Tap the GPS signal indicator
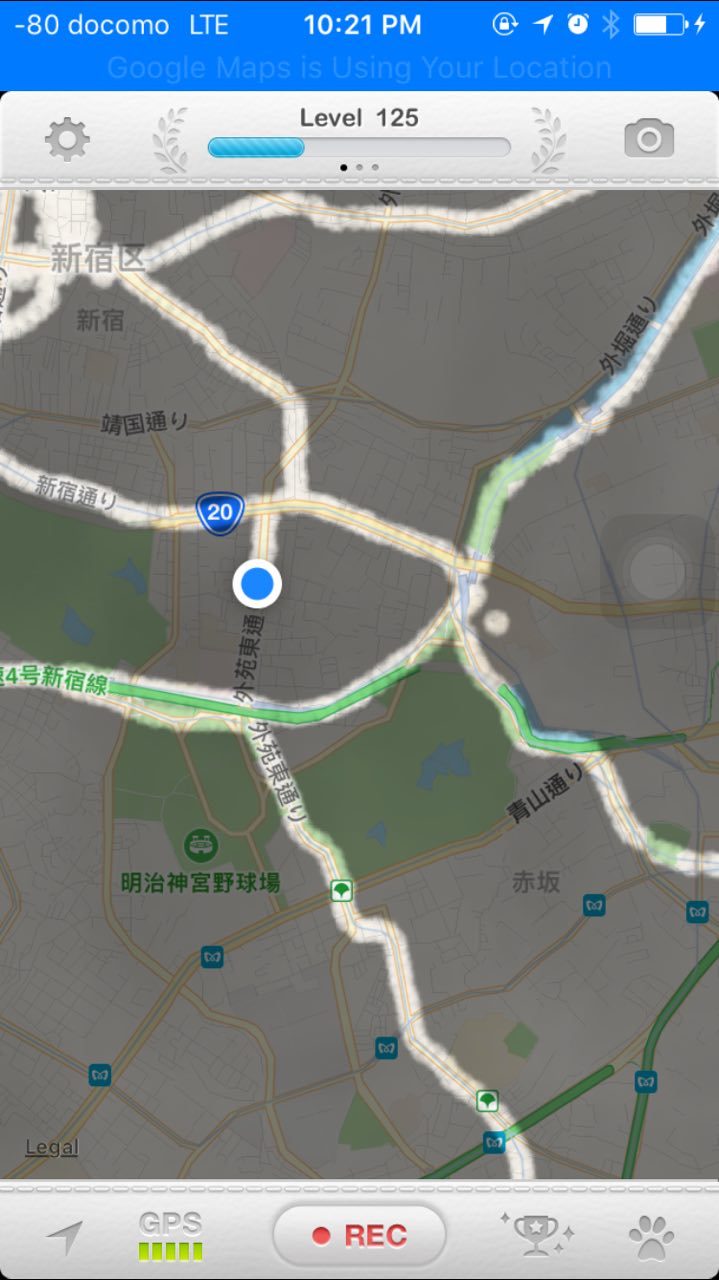This screenshot has height=1280, width=719. pyautogui.click(x=170, y=1237)
